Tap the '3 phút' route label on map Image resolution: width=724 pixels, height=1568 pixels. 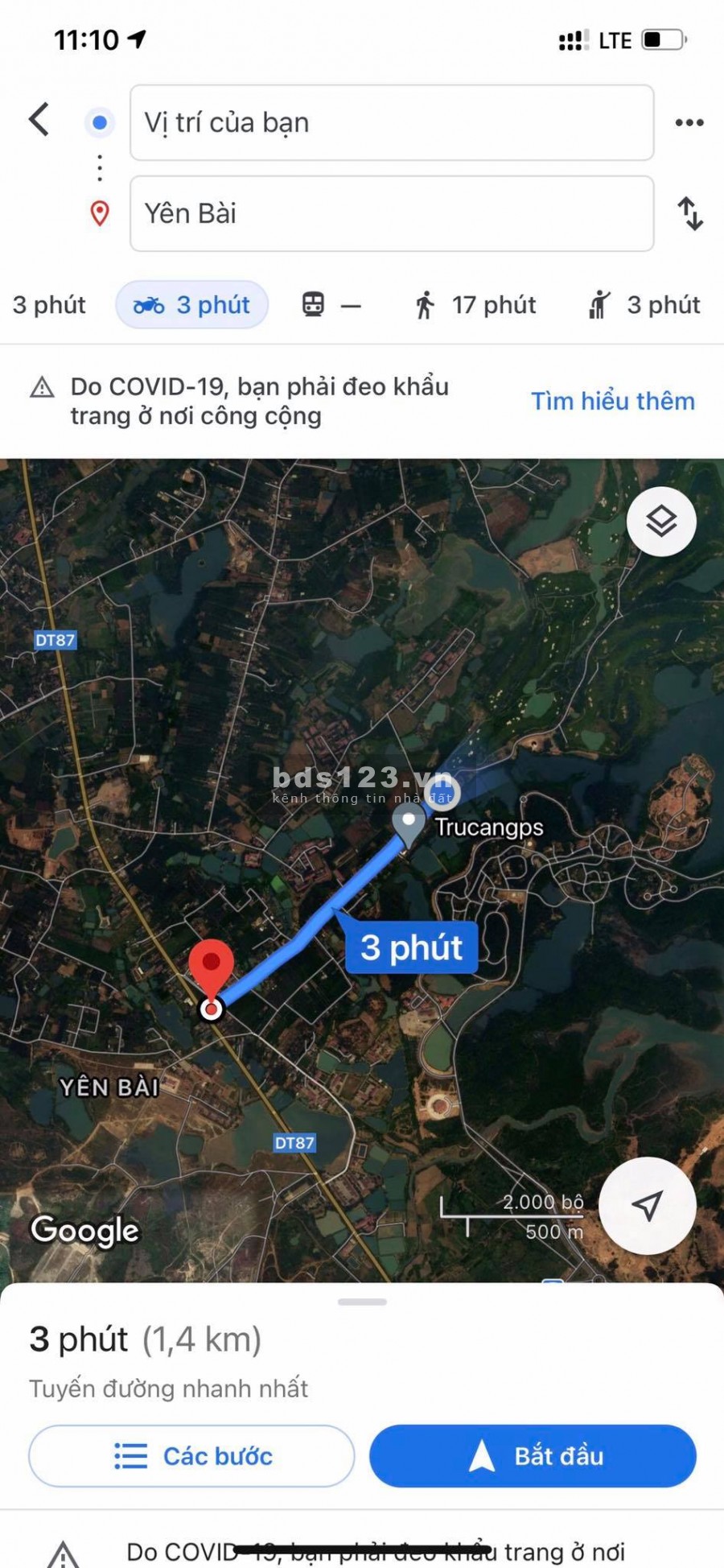(x=412, y=947)
